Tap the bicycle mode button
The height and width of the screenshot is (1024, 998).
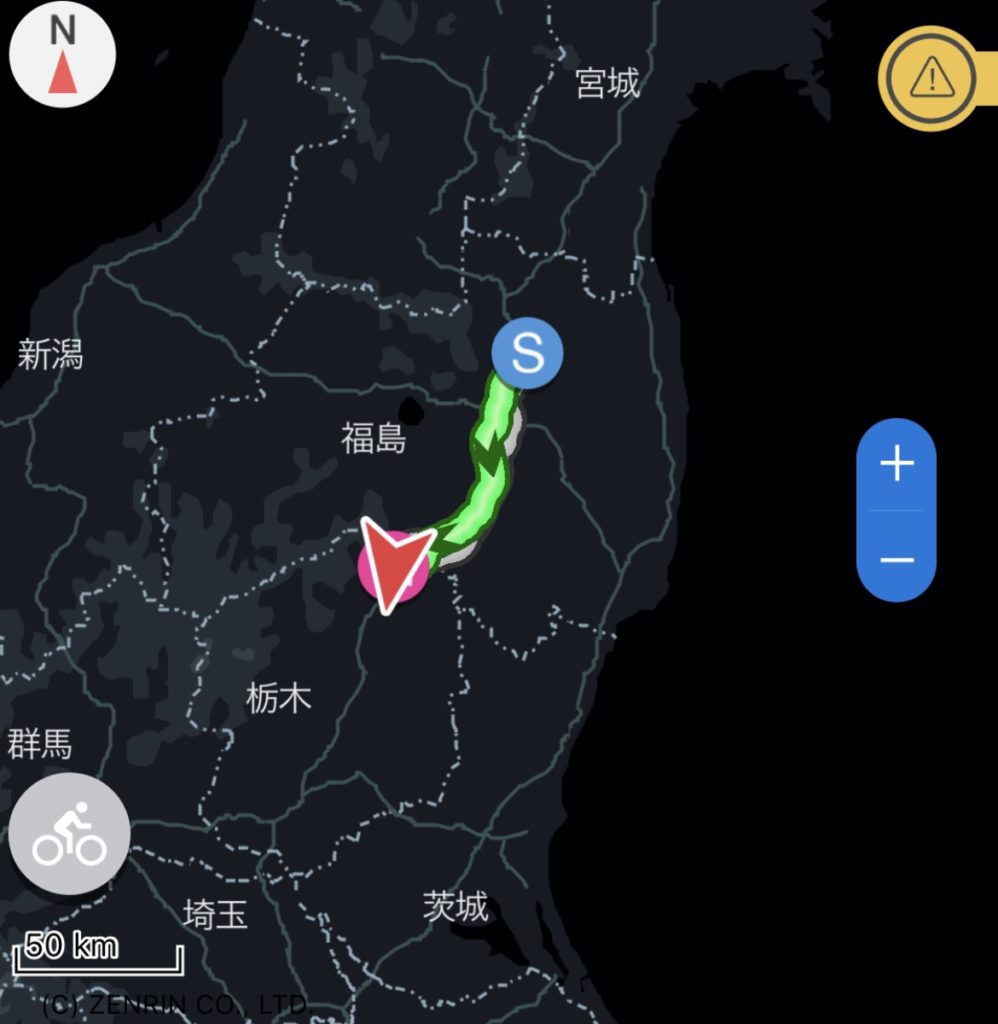coord(69,834)
